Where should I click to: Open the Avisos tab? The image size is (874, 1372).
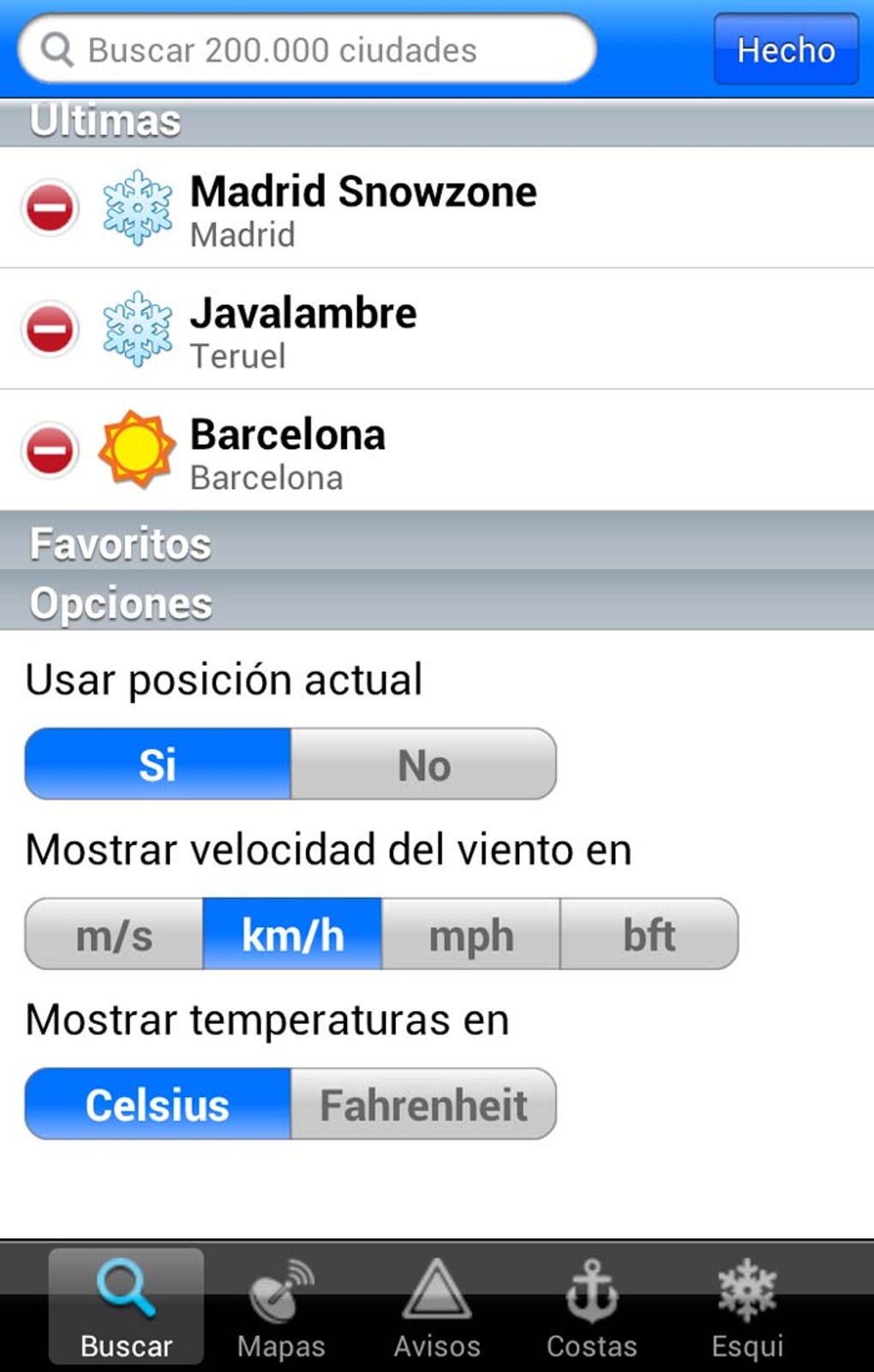coord(437,1308)
